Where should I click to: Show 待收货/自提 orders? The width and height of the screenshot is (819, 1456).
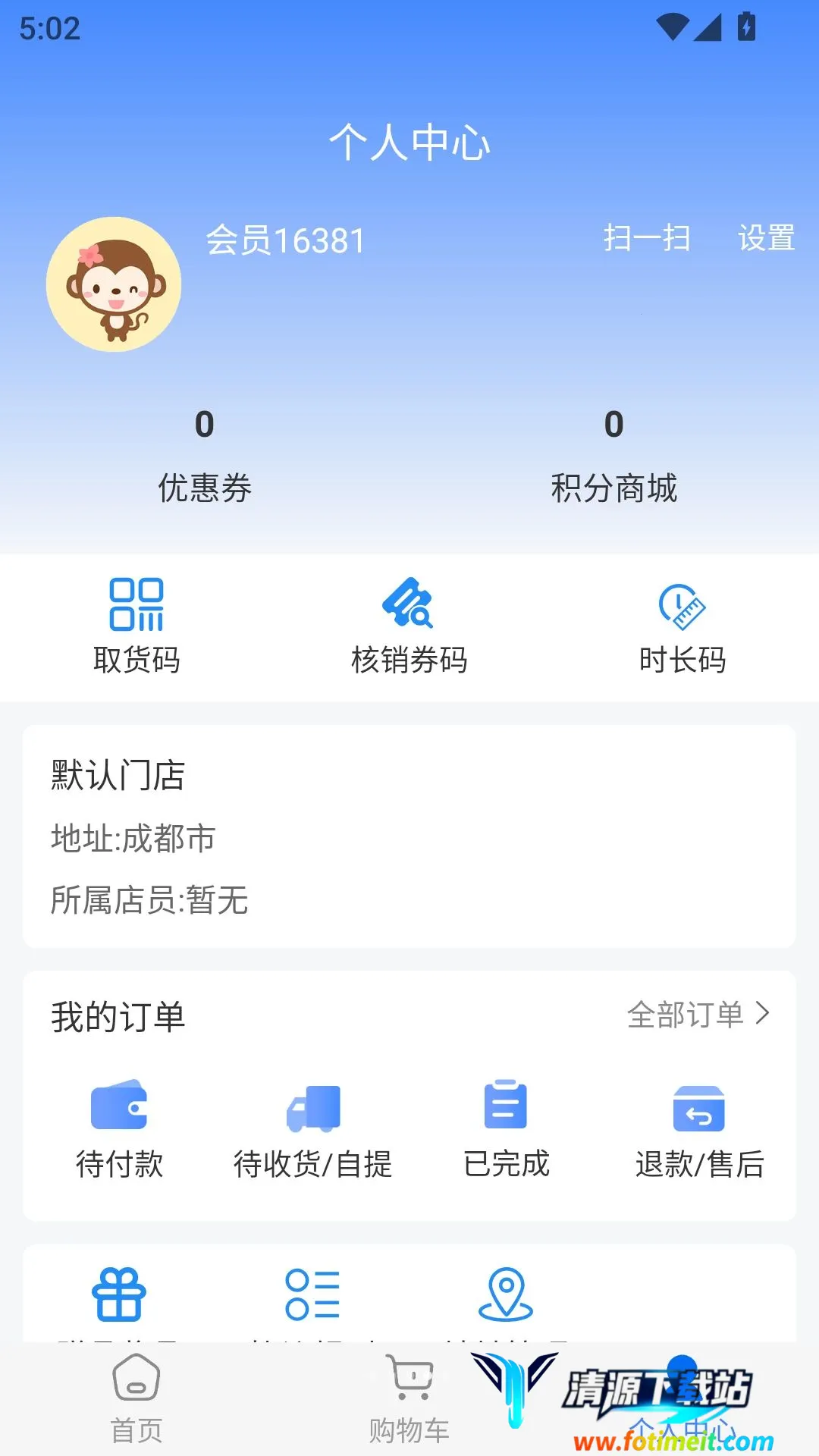(x=312, y=1130)
